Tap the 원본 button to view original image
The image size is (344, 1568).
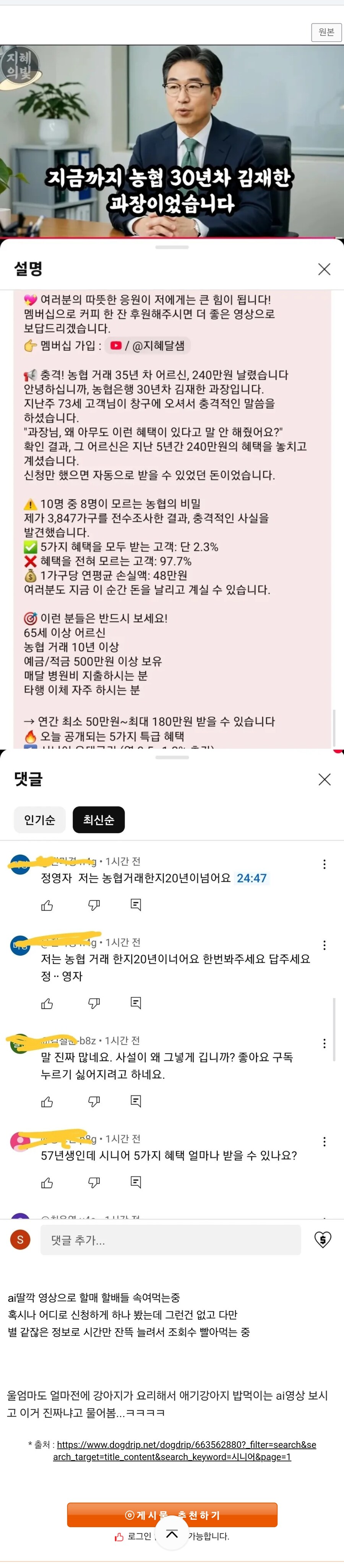coord(326,32)
